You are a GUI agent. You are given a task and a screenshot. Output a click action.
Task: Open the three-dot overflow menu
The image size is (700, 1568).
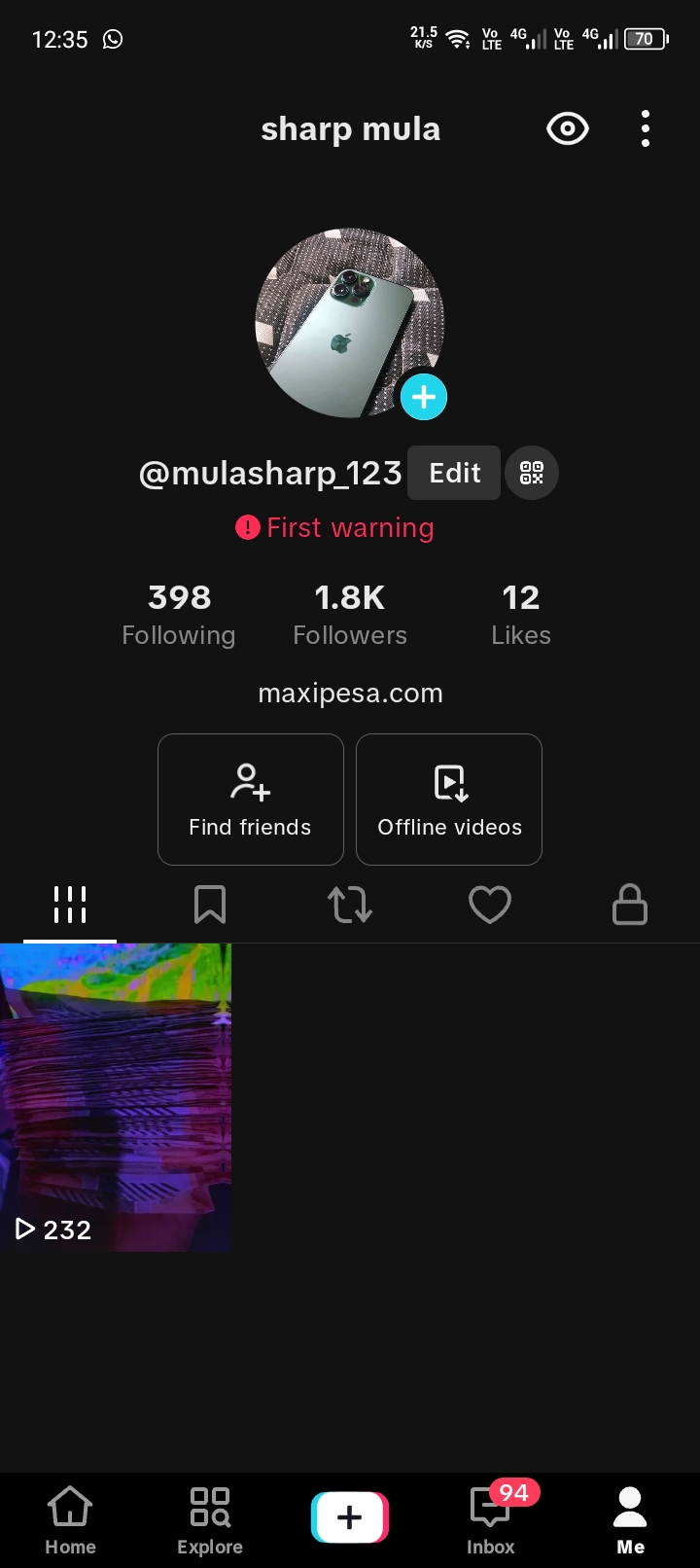[x=646, y=128]
